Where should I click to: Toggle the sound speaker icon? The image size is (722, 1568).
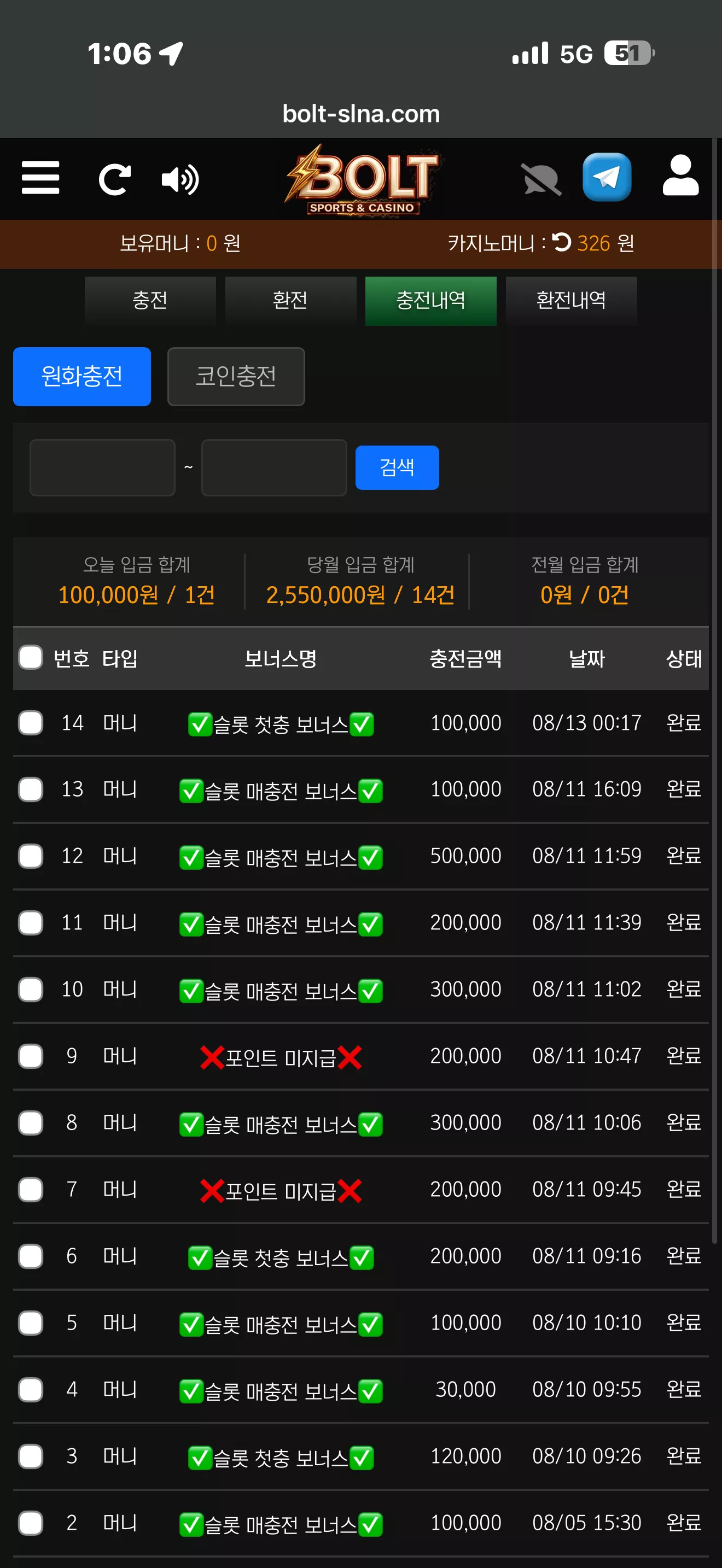coord(180,179)
